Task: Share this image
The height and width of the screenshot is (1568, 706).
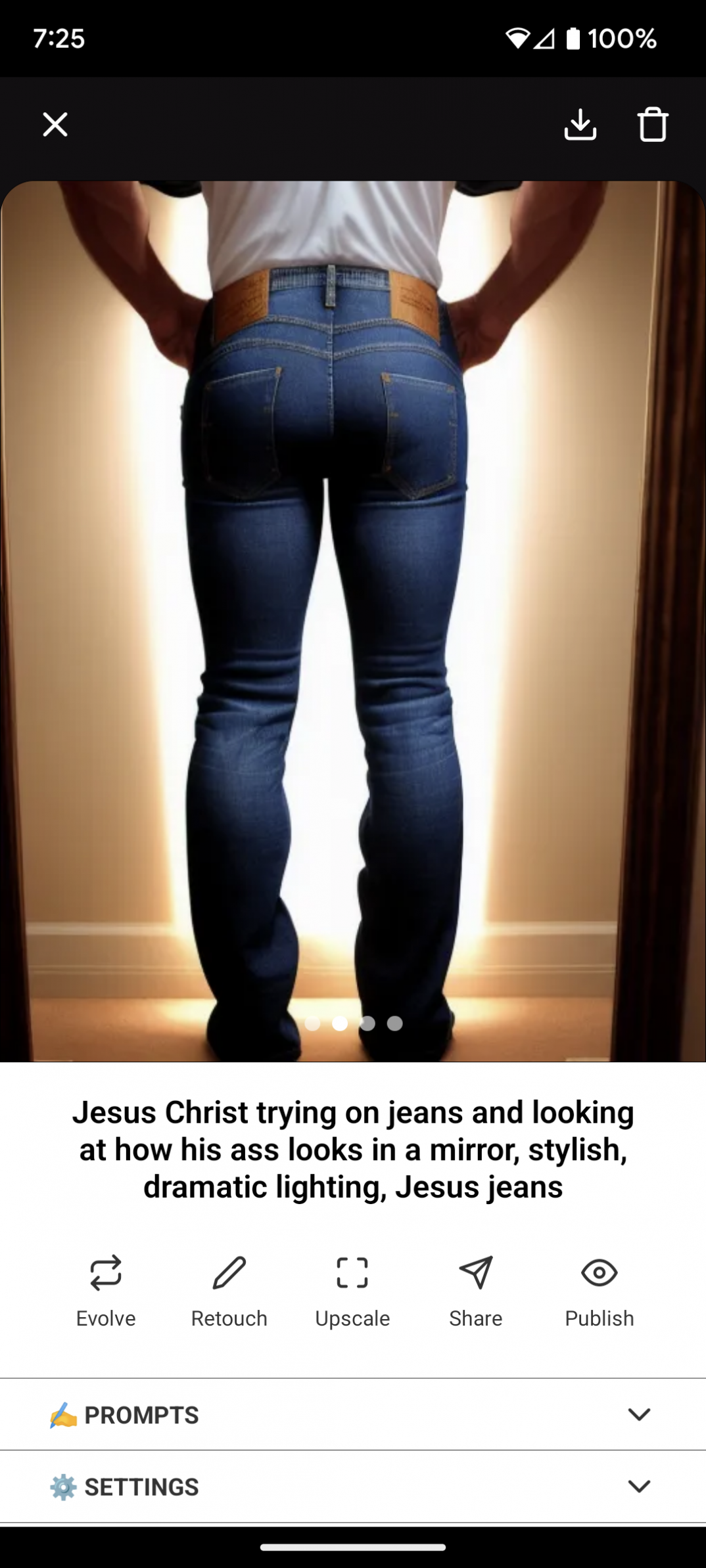Action: tap(476, 1289)
